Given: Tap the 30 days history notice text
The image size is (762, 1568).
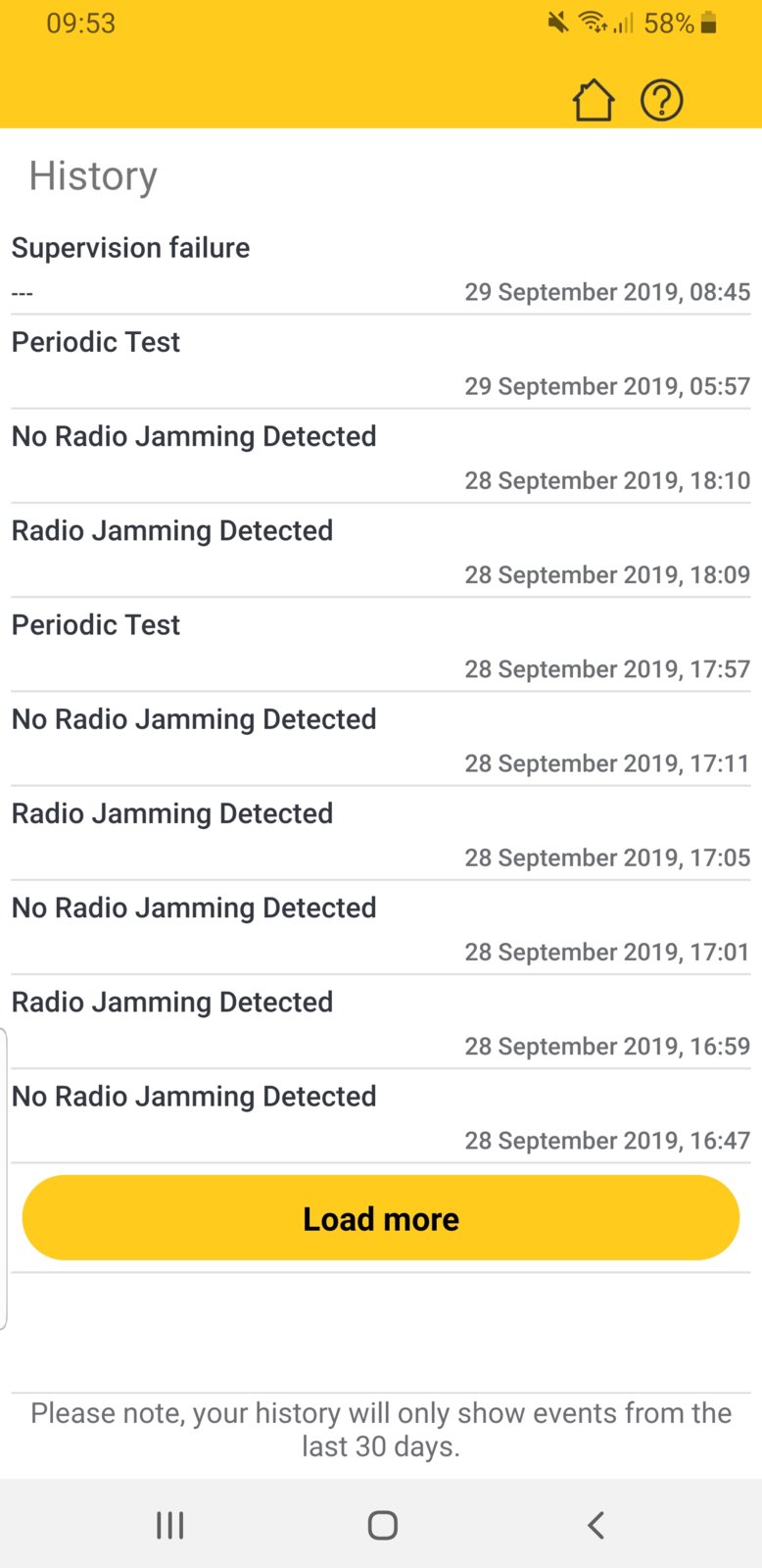Looking at the screenshot, I should (380, 1429).
